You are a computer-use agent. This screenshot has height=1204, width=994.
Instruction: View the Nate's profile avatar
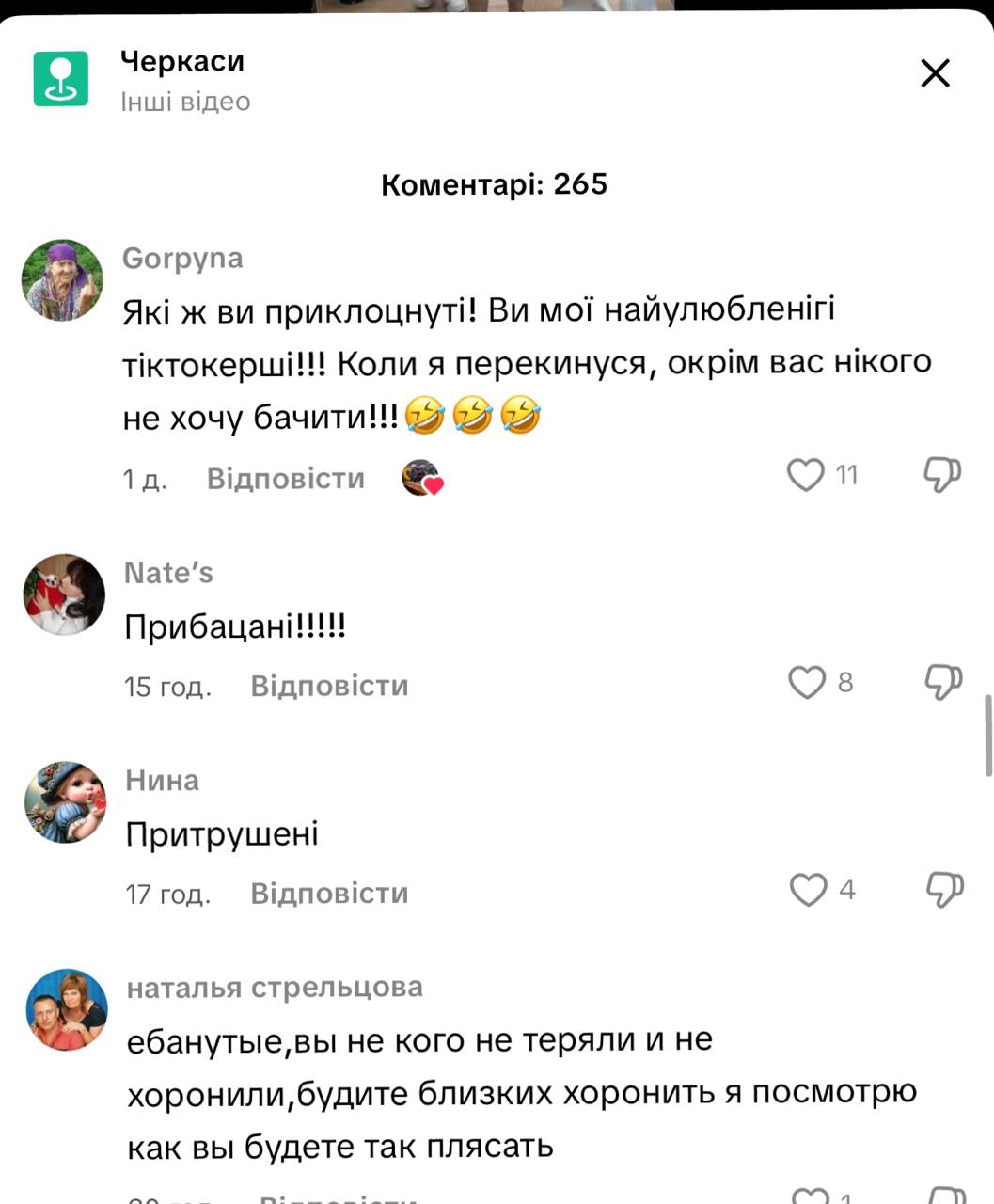[x=64, y=594]
